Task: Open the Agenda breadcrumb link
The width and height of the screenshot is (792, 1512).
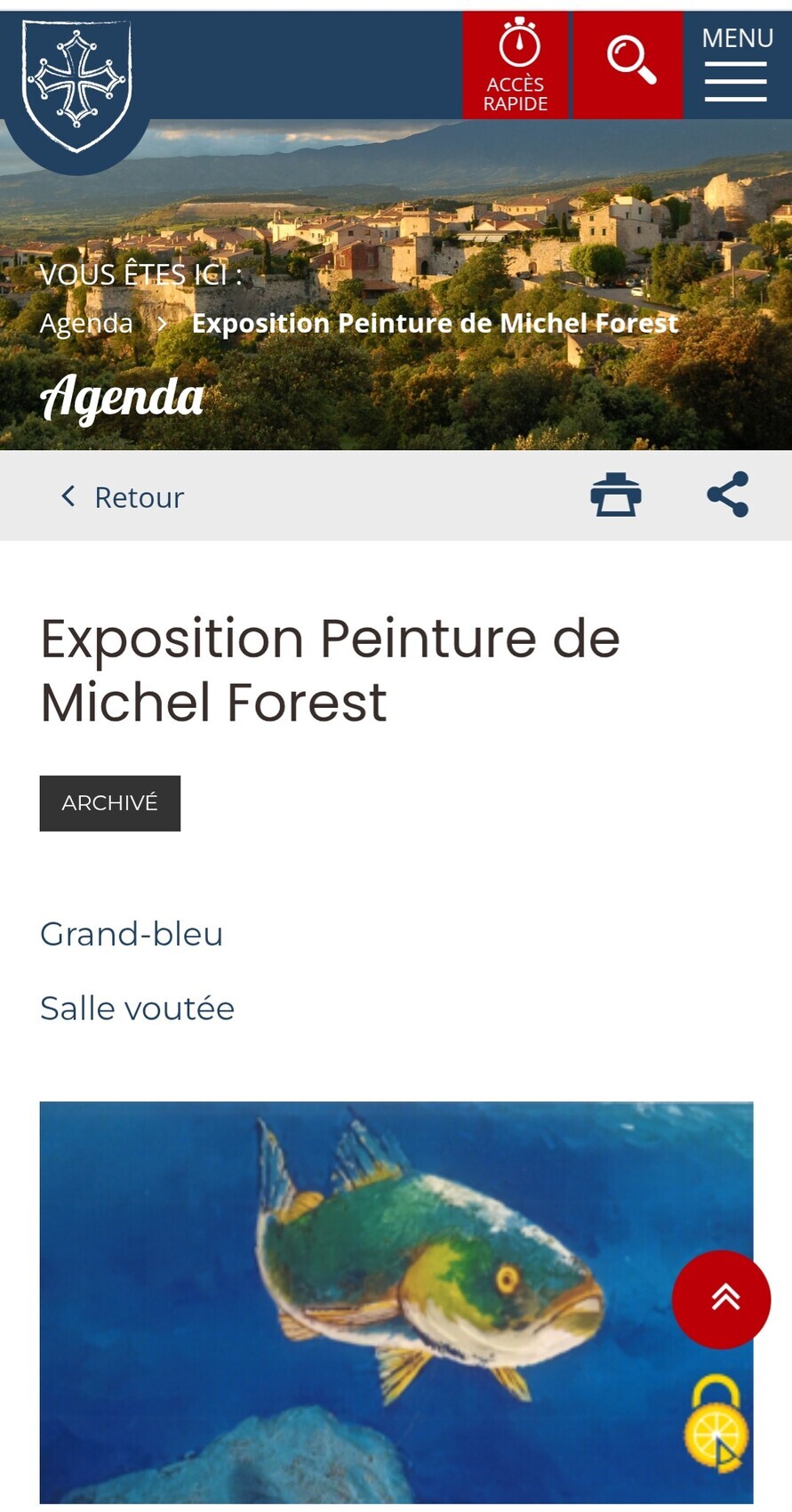Action: tap(86, 324)
